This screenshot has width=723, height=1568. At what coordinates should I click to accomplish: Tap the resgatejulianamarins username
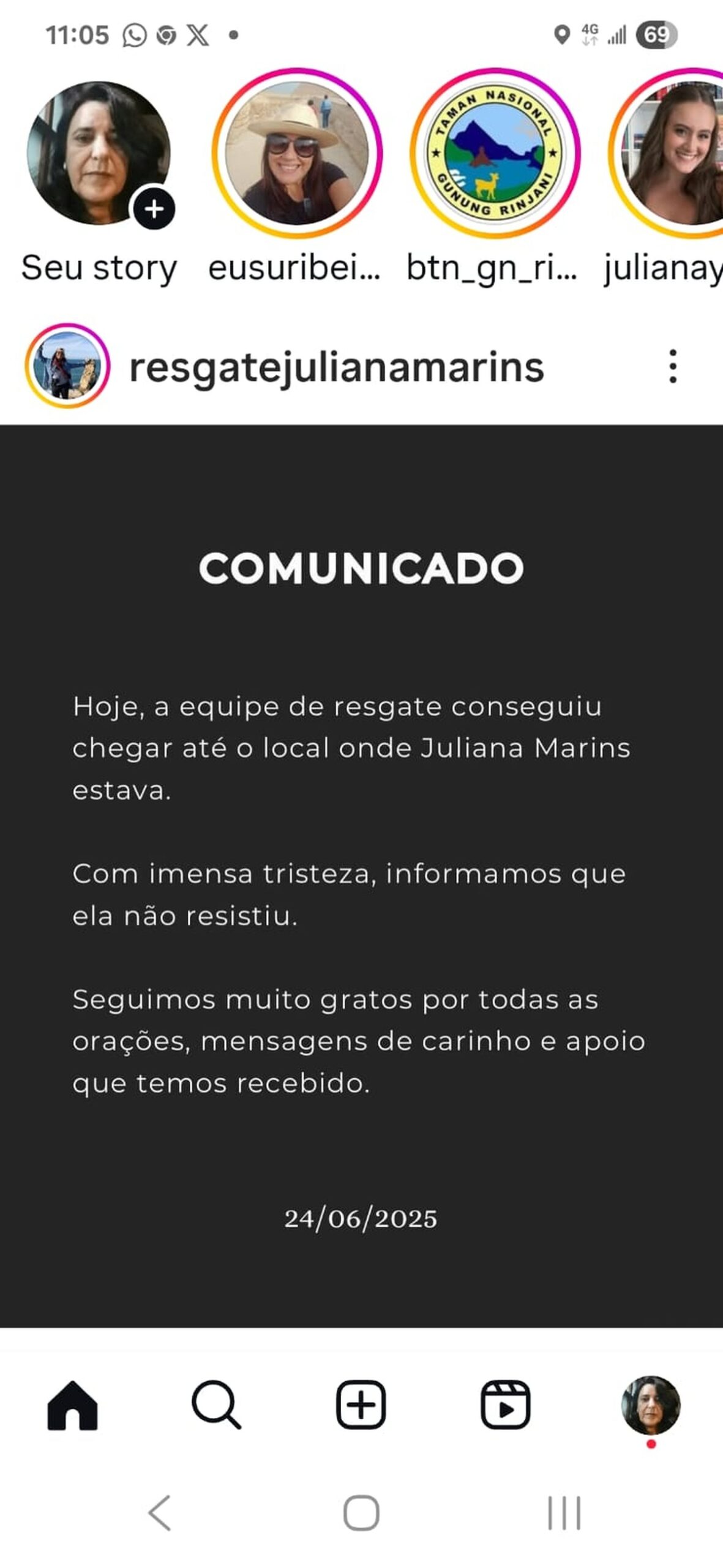coord(336,367)
